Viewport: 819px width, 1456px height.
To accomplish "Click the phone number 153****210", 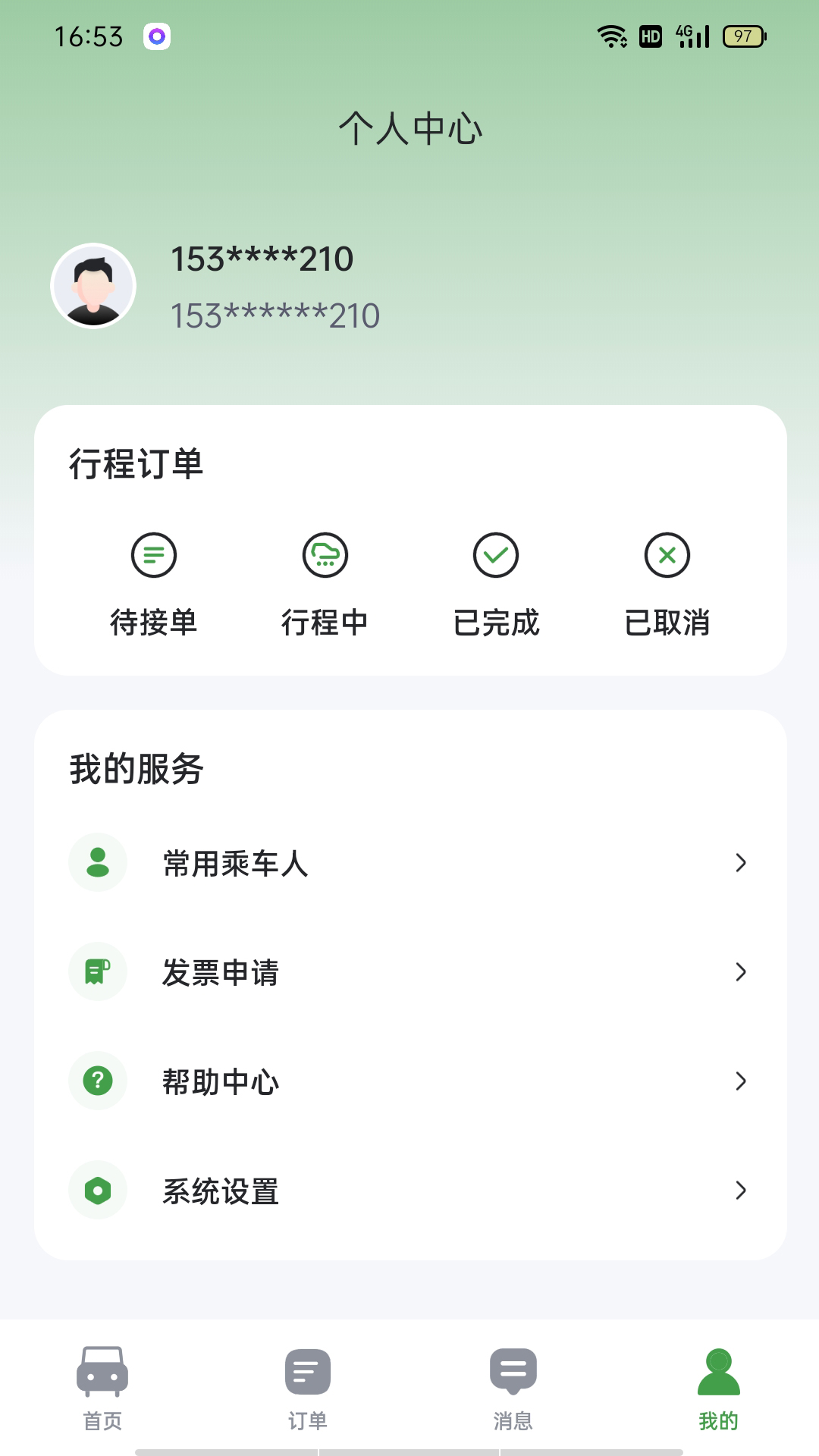I will 261,259.
